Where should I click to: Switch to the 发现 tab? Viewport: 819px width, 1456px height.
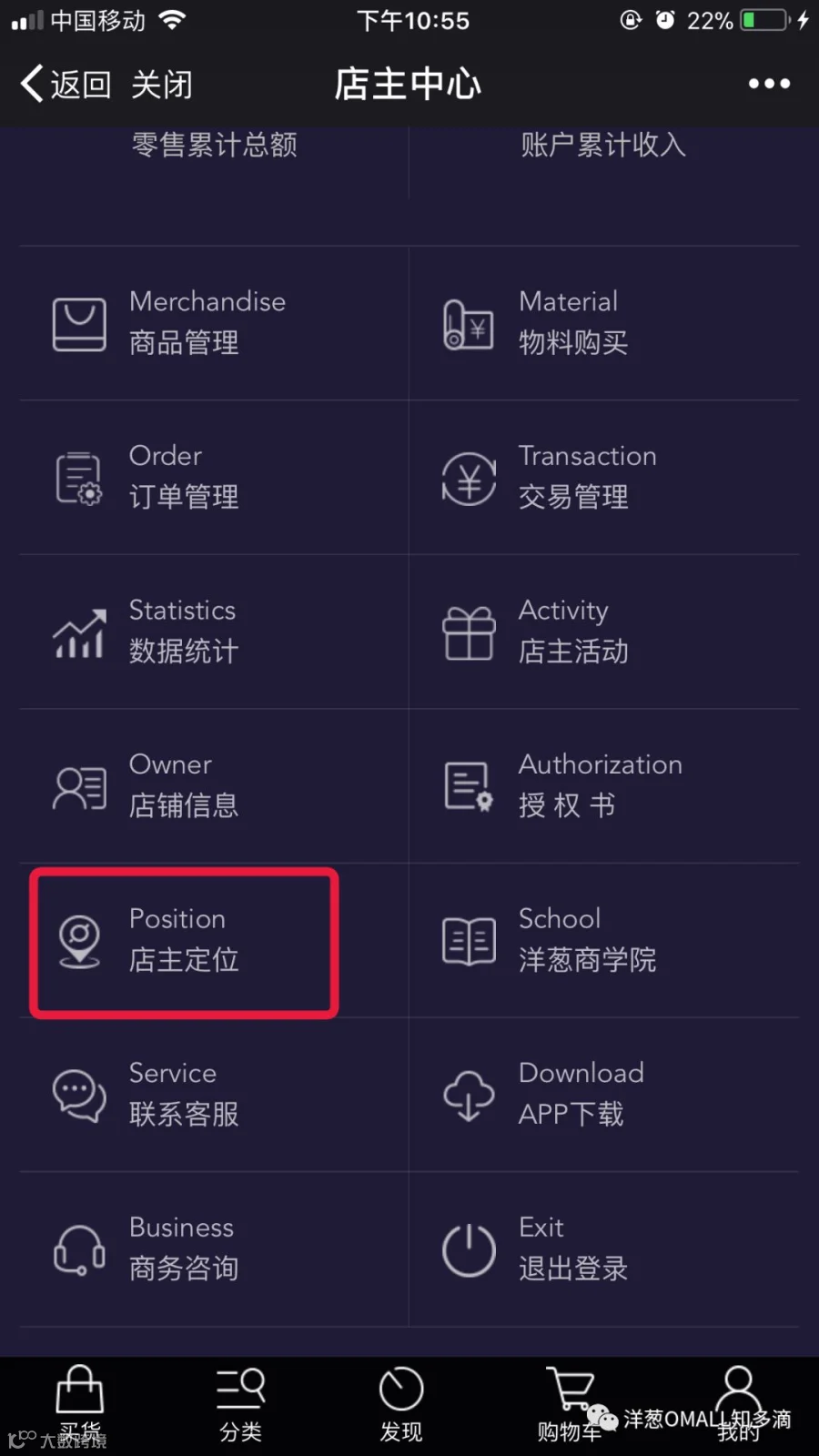pyautogui.click(x=401, y=1405)
